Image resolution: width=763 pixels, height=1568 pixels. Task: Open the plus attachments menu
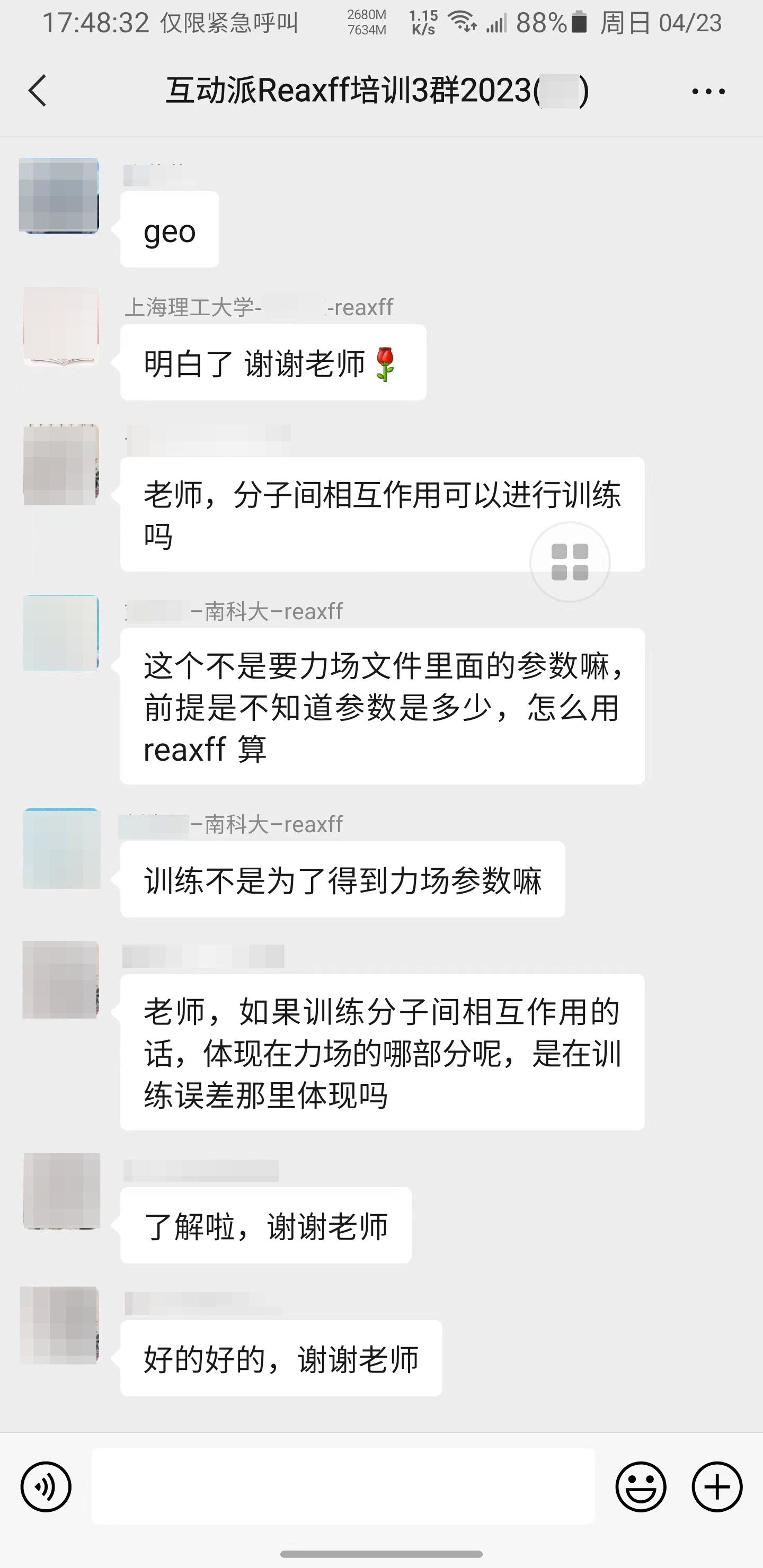717,1486
